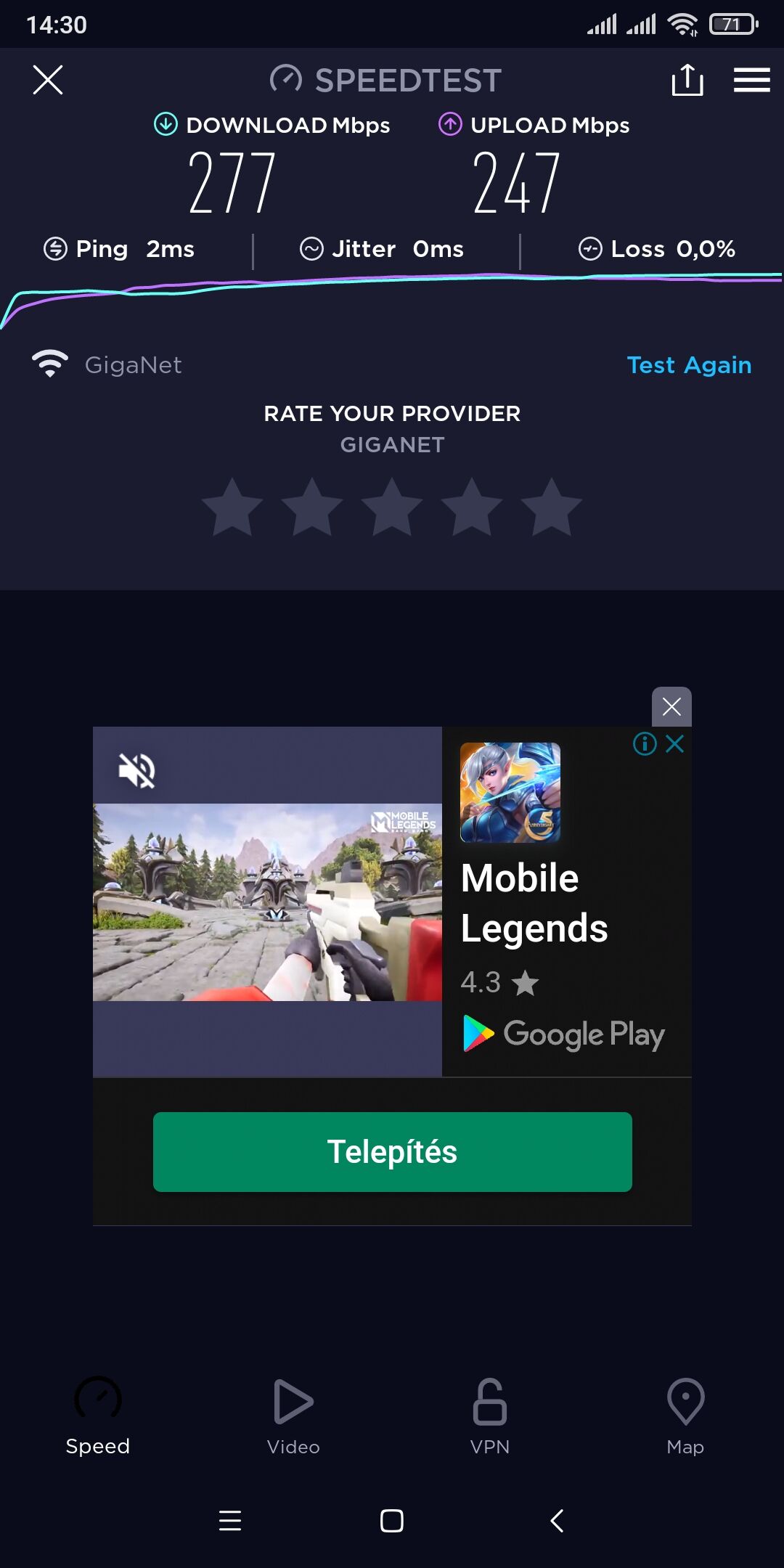Unmute the ad video
The image size is (784, 1568).
[137, 770]
